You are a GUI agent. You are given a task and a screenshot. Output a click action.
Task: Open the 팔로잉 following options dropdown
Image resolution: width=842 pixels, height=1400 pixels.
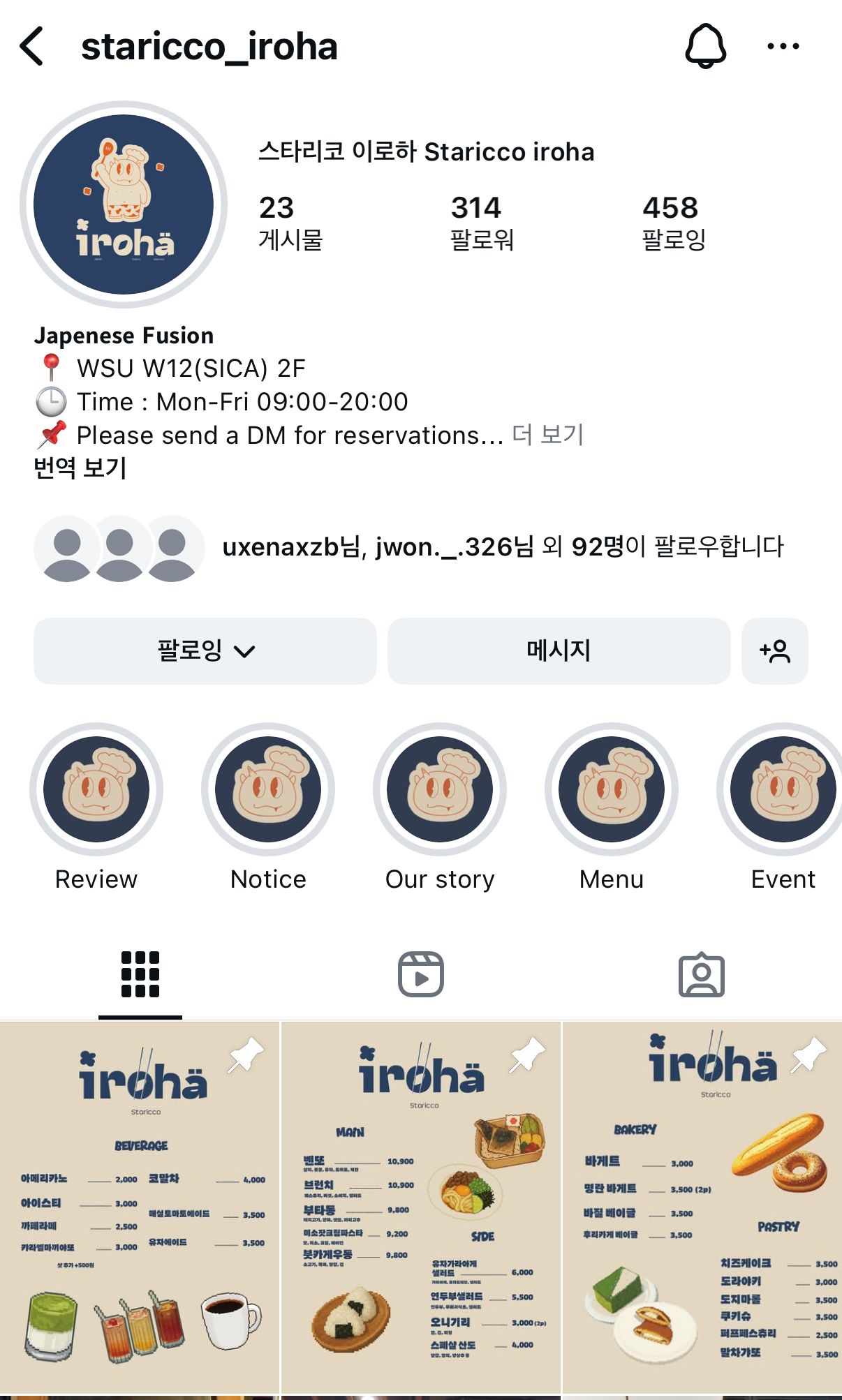click(205, 650)
